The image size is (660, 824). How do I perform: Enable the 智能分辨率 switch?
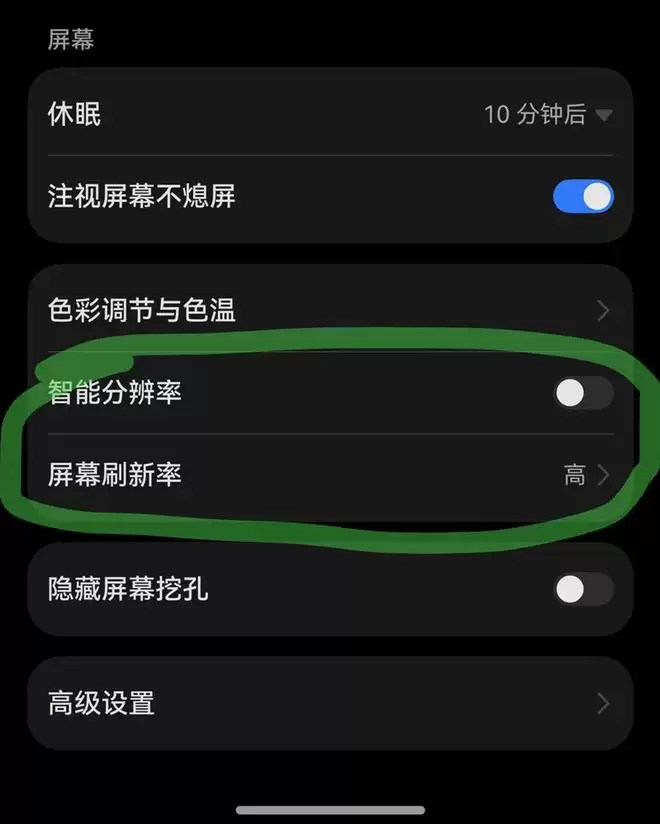pyautogui.click(x=583, y=394)
